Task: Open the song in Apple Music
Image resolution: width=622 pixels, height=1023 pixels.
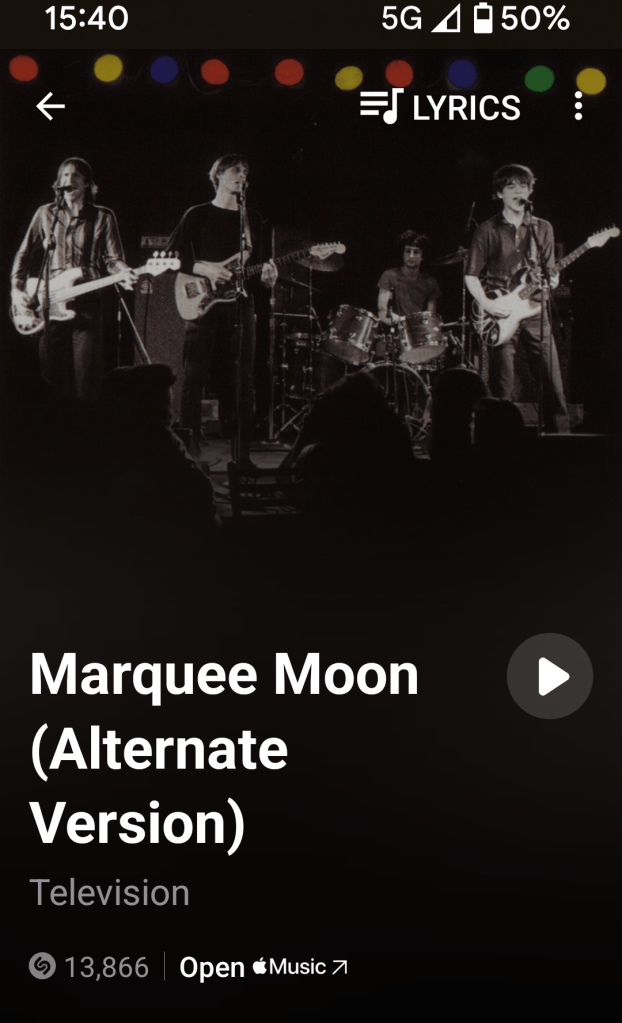Action: click(264, 967)
